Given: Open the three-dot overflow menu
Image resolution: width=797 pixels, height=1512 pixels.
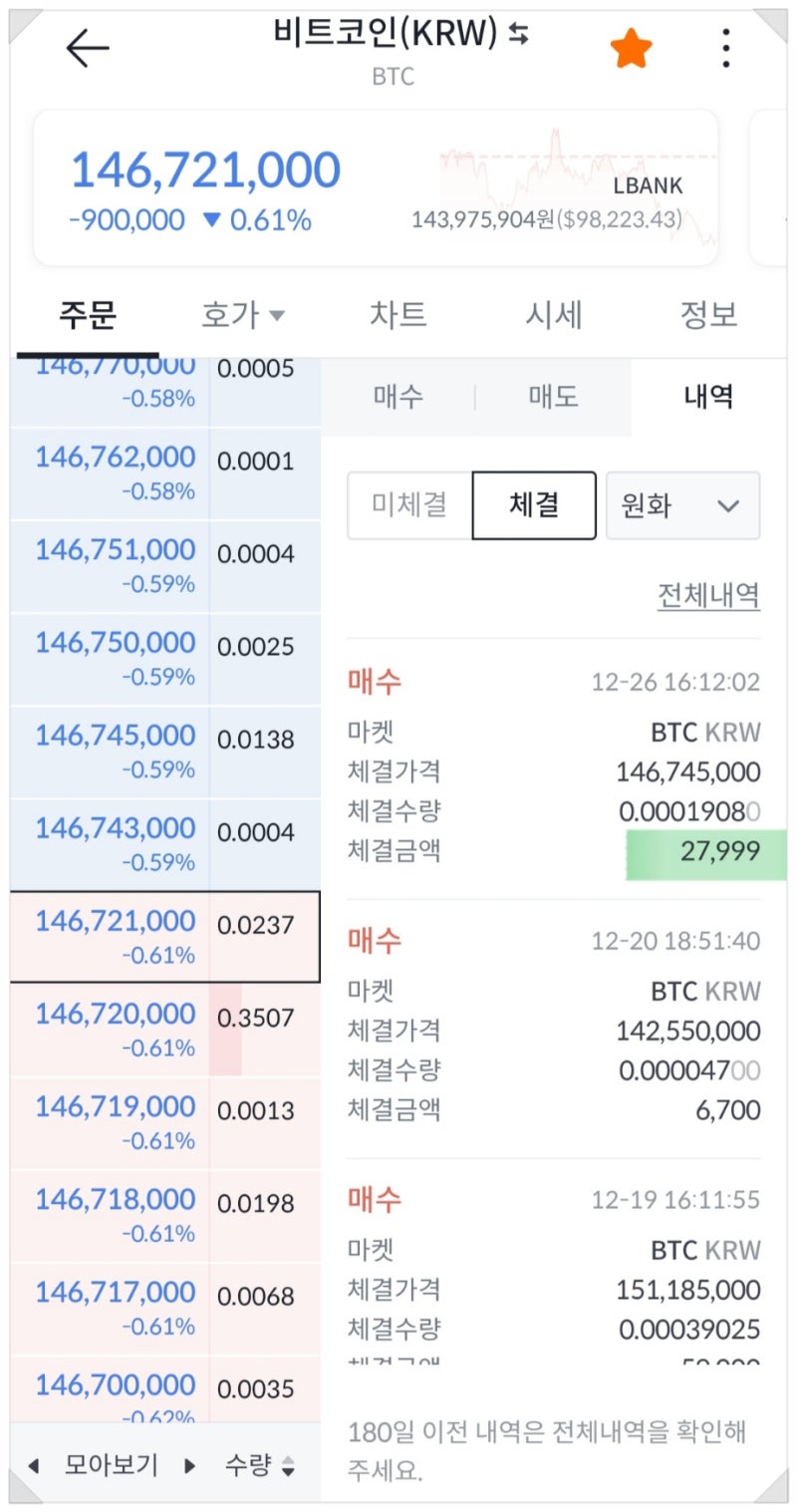Looking at the screenshot, I should click(725, 48).
